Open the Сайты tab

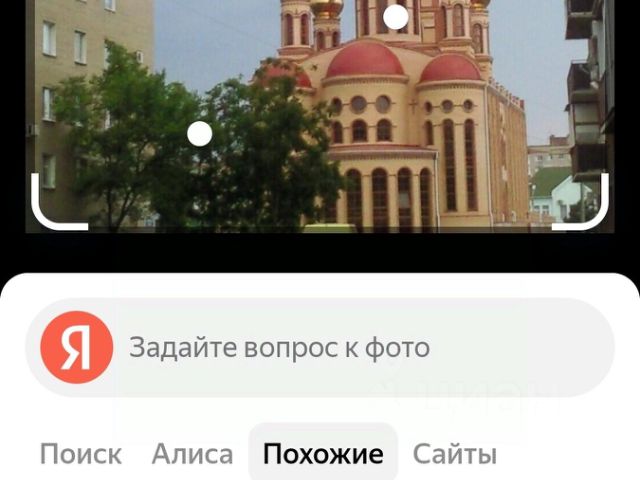455,454
